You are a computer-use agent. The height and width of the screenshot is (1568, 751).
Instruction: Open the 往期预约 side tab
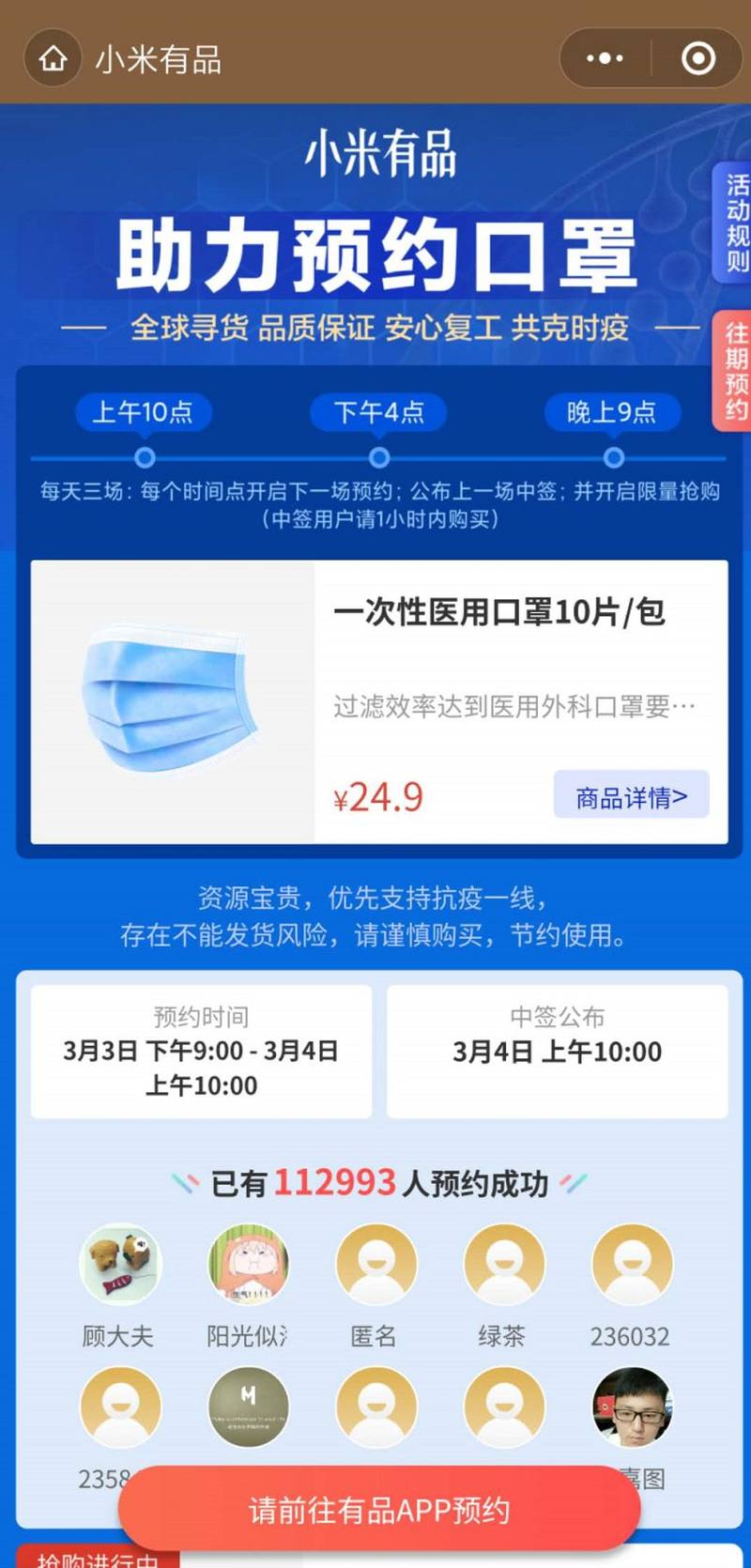point(735,371)
